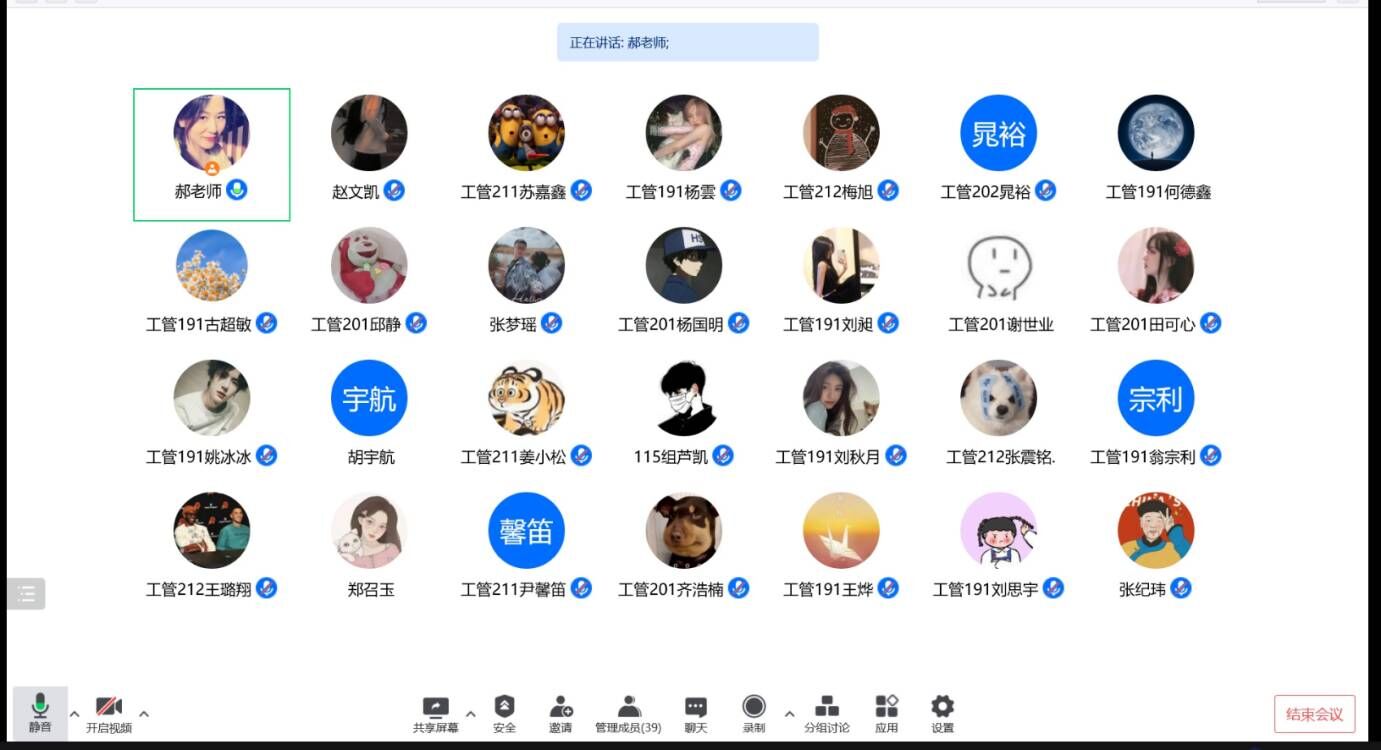Mute the microphone via 静音
This screenshot has width=1381, height=750.
(40, 712)
